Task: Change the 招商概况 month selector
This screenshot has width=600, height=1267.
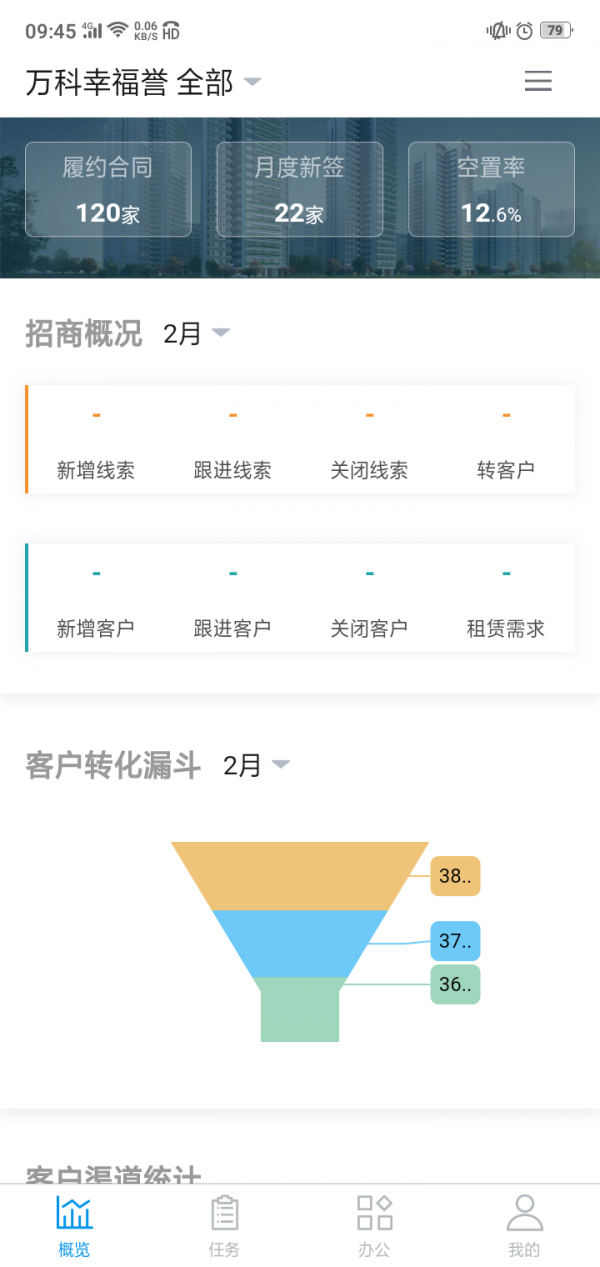Action: 196,334
